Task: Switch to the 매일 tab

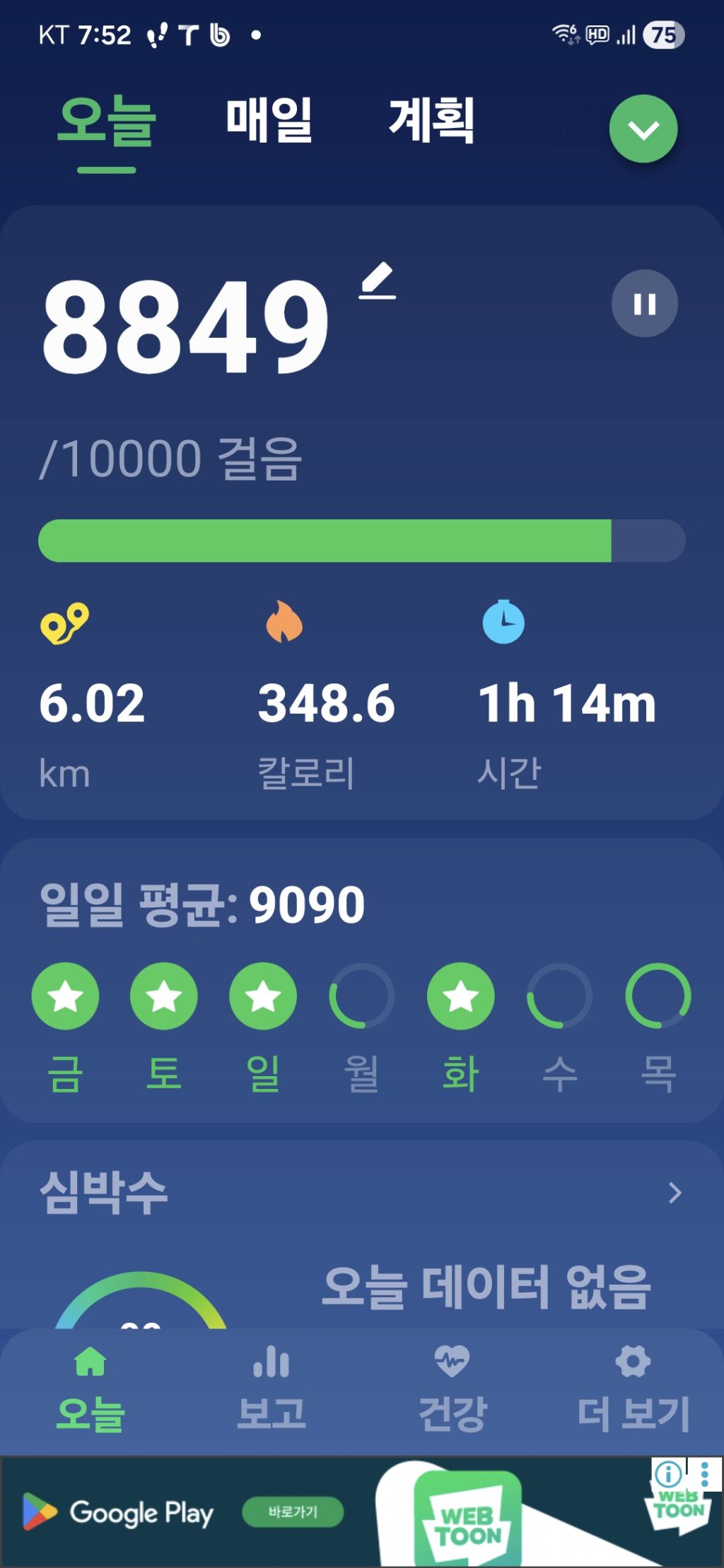Action: (x=269, y=120)
